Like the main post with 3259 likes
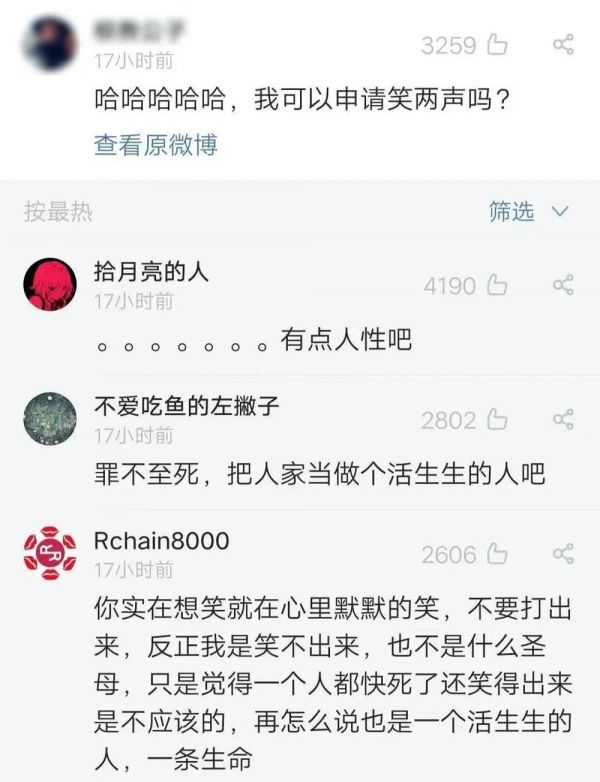The width and height of the screenshot is (600, 782). pos(497,45)
